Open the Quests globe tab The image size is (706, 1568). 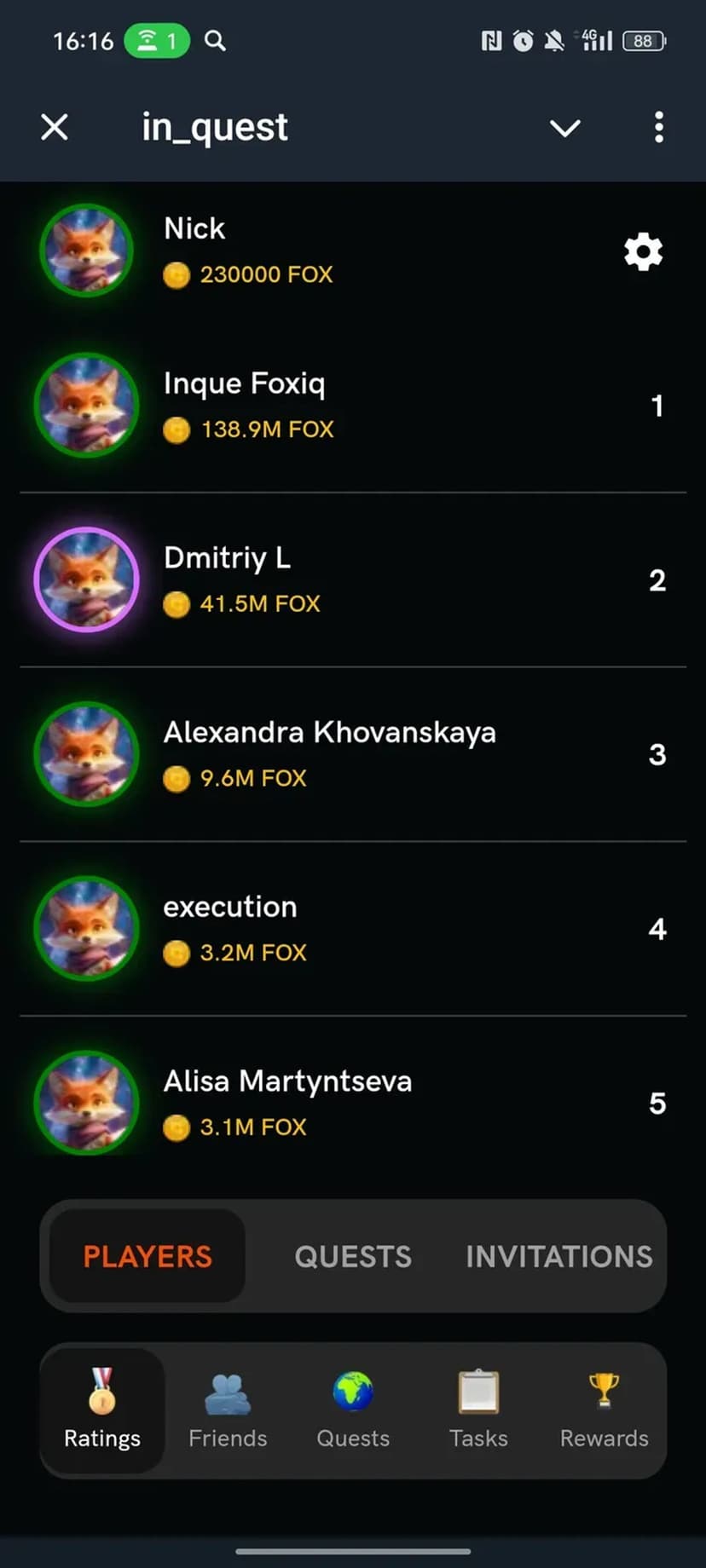click(353, 1409)
